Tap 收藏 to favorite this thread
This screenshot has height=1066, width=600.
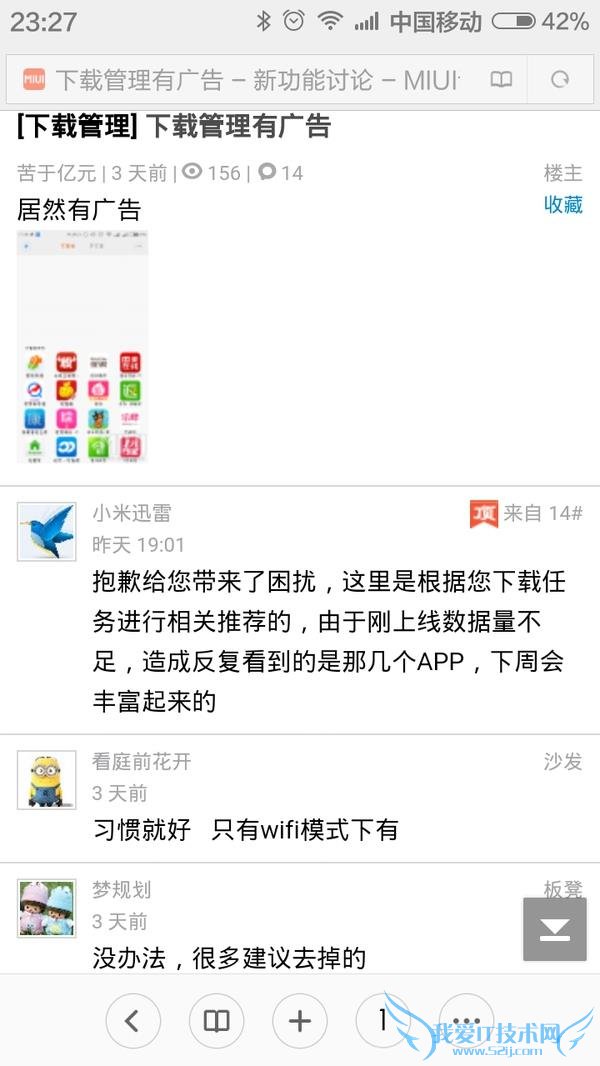(x=562, y=204)
